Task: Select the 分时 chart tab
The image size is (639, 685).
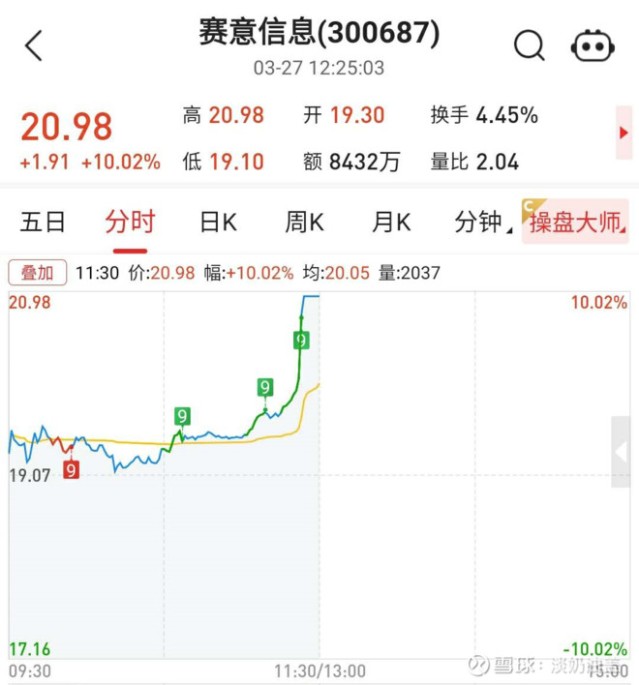Action: [130, 222]
